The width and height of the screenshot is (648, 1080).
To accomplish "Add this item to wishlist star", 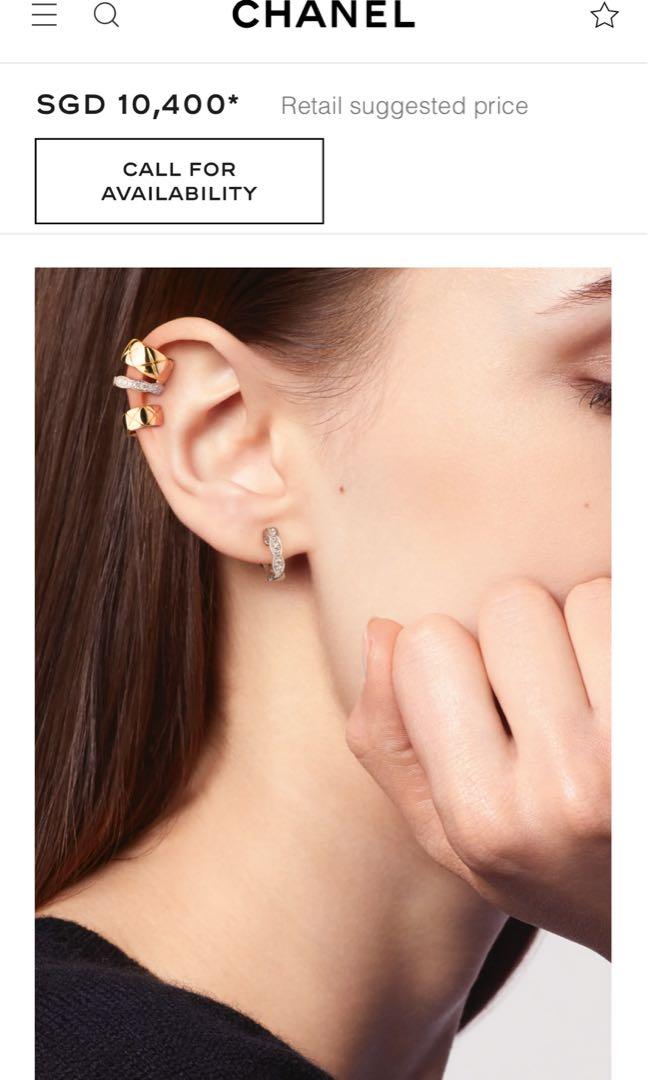I will coord(604,15).
